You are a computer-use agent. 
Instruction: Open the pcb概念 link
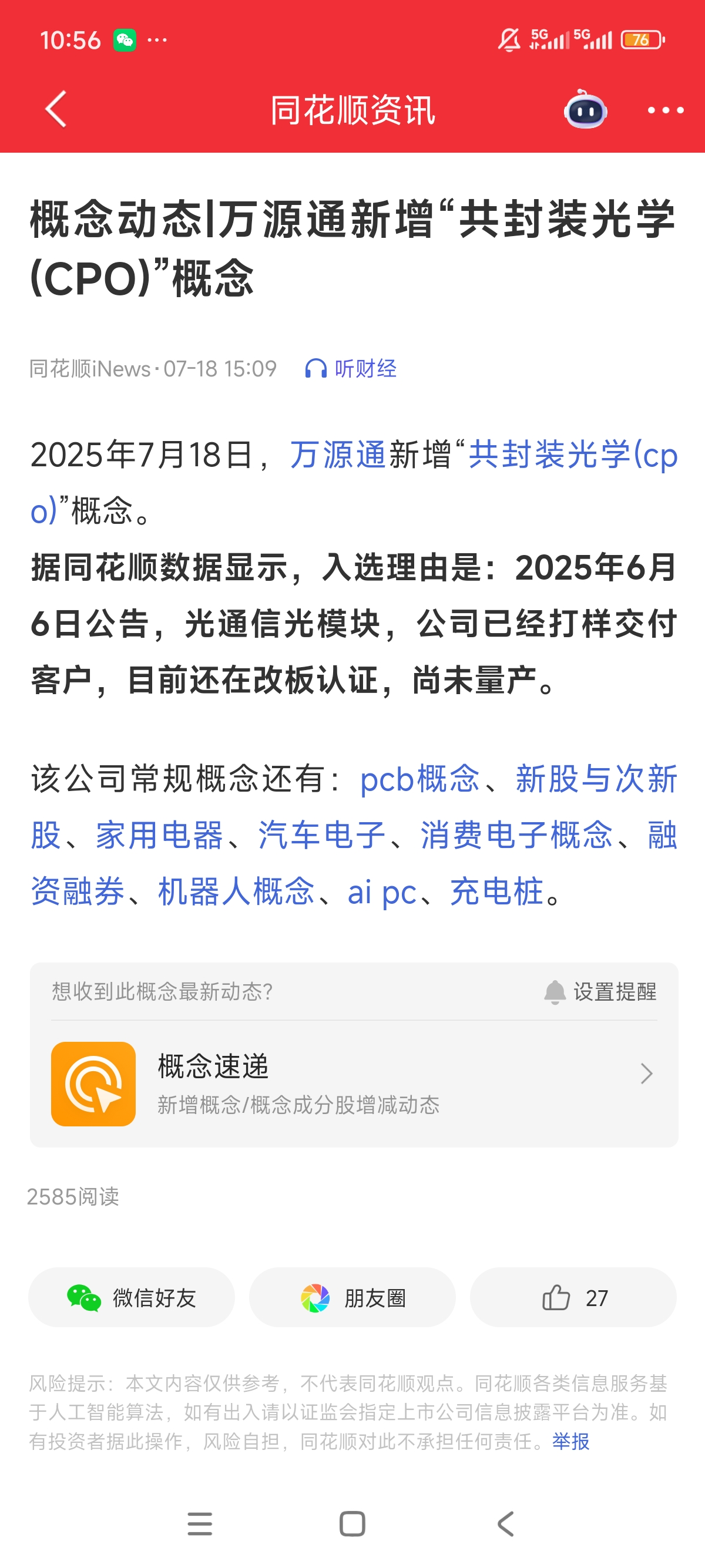419,779
